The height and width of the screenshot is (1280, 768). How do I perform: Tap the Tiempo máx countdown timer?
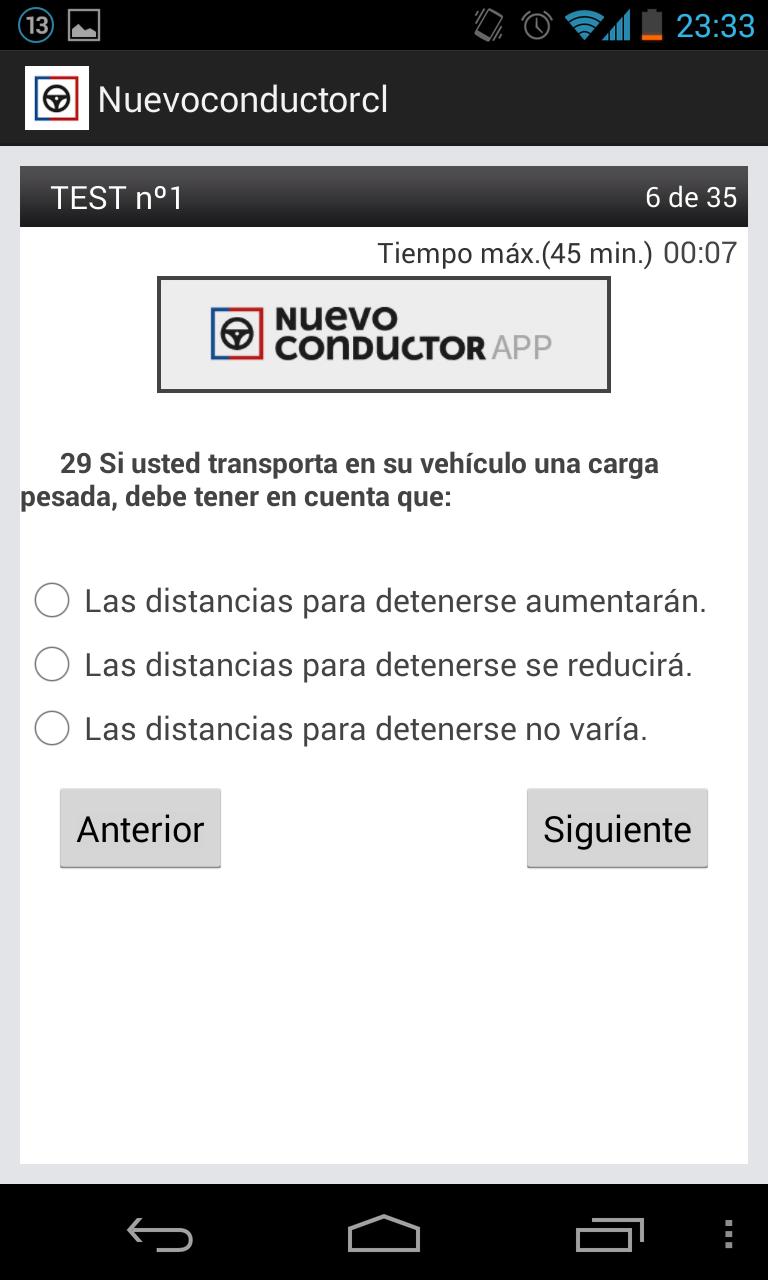point(556,253)
